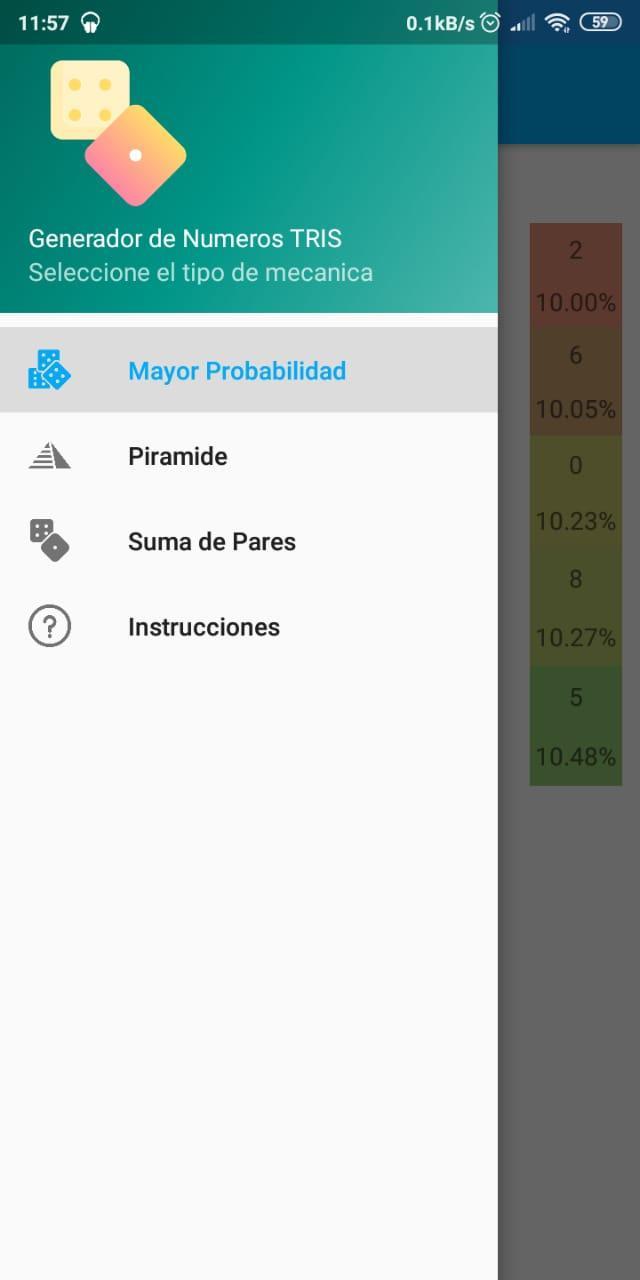Image resolution: width=640 pixels, height=1280 pixels.
Task: Select Mayor Probabilidad in the drawer
Action: pos(237,371)
